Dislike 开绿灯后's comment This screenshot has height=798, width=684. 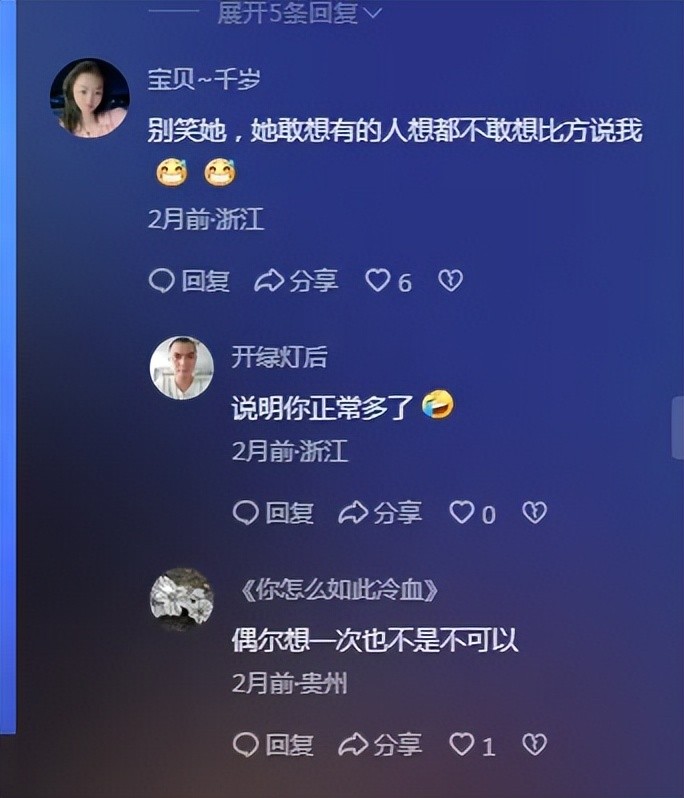[x=535, y=514]
